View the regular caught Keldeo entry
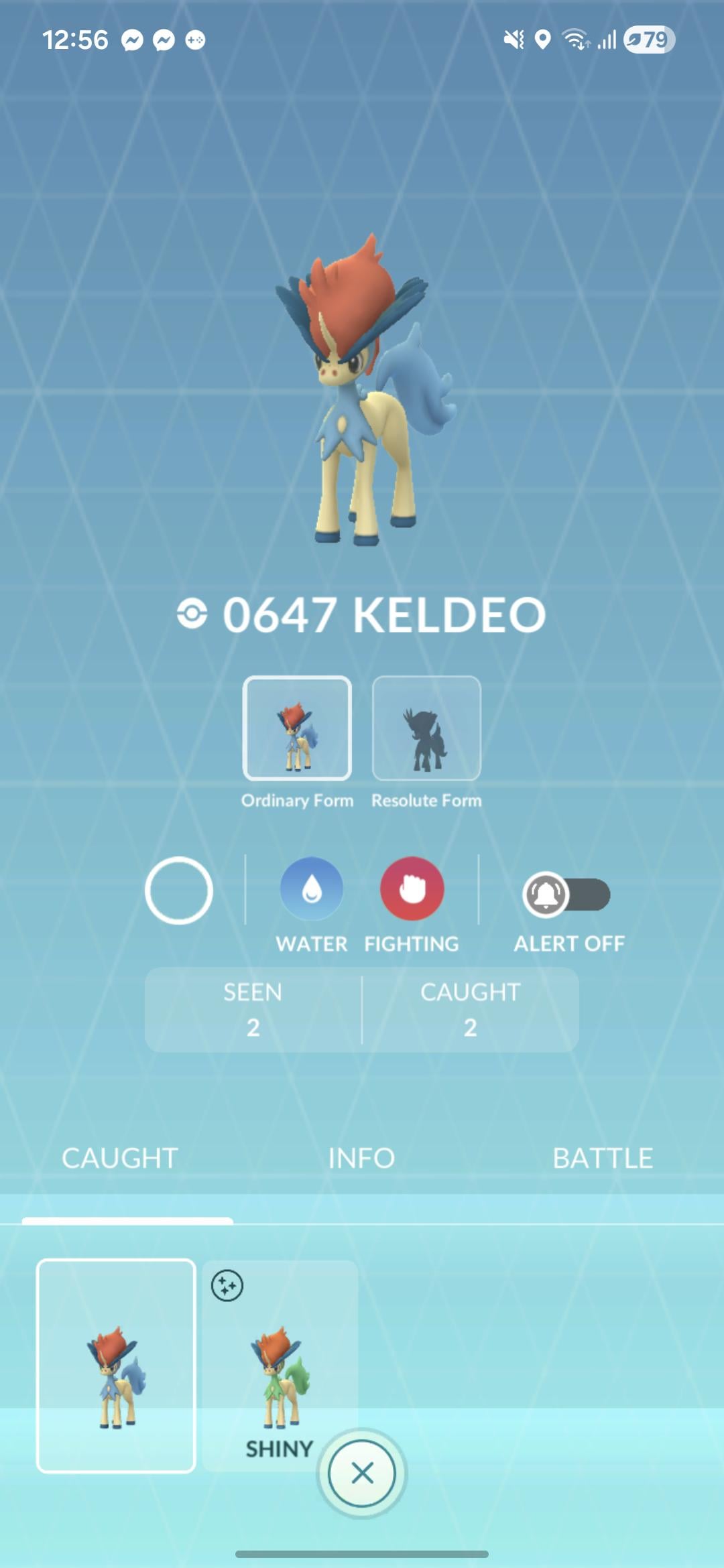724x1568 pixels. click(116, 1366)
